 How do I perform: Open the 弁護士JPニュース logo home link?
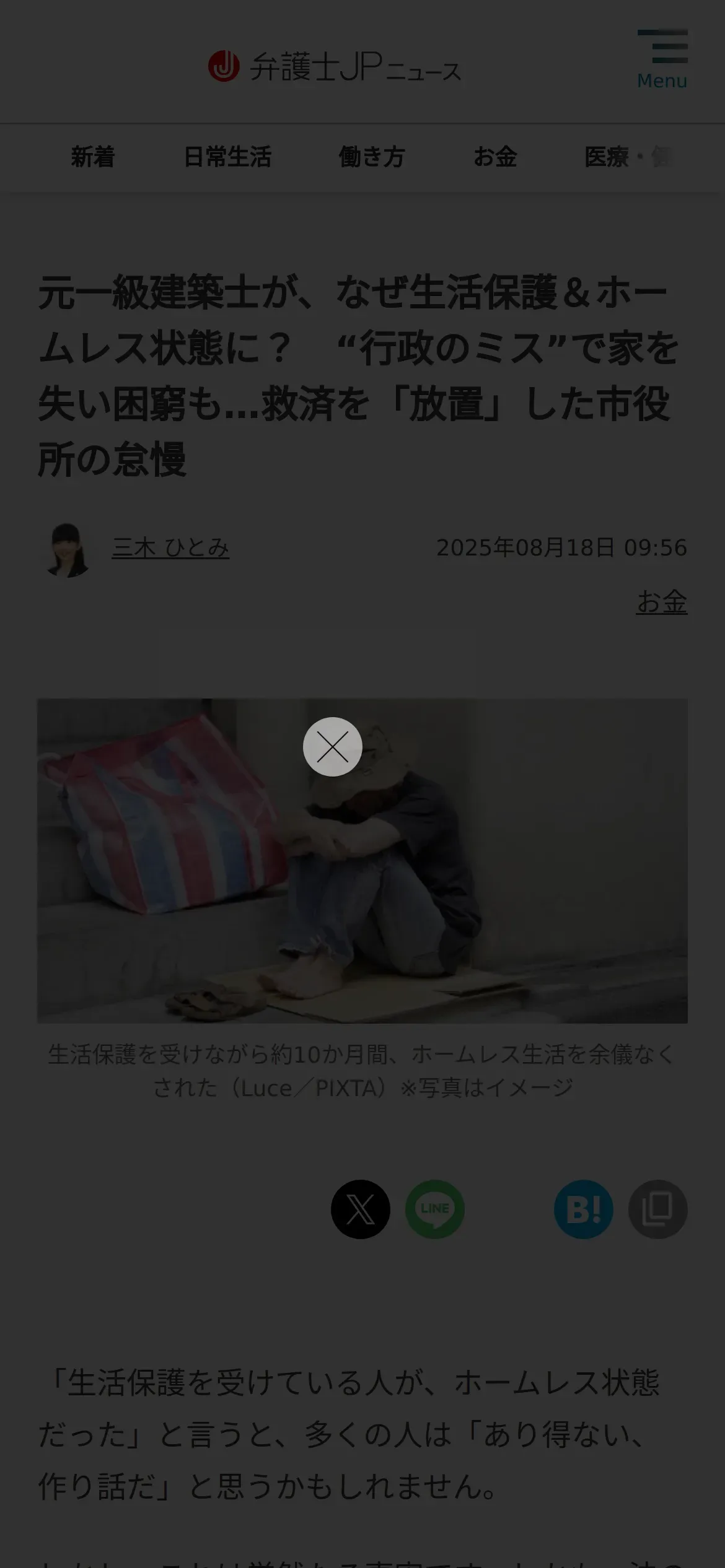coord(335,66)
